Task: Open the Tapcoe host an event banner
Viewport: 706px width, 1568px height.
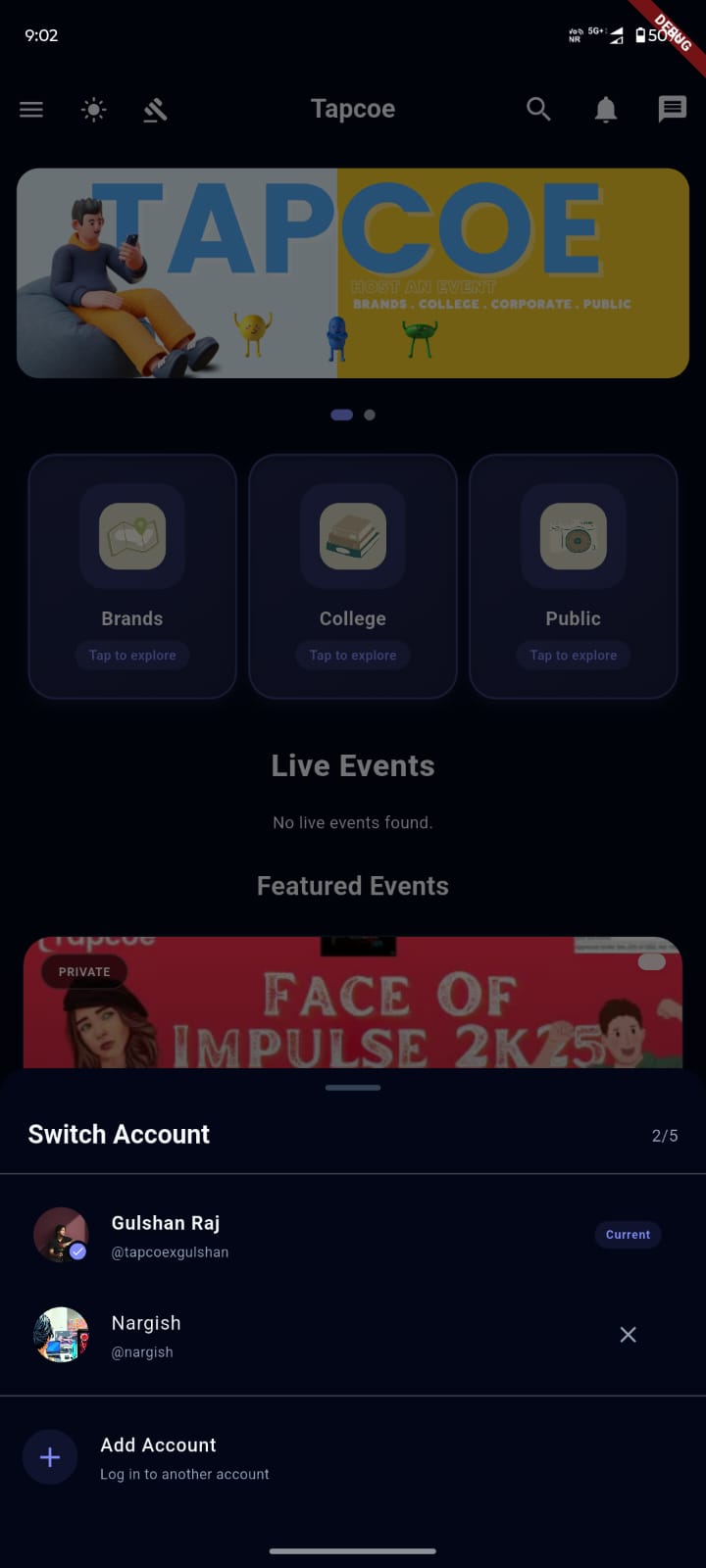Action: click(353, 273)
